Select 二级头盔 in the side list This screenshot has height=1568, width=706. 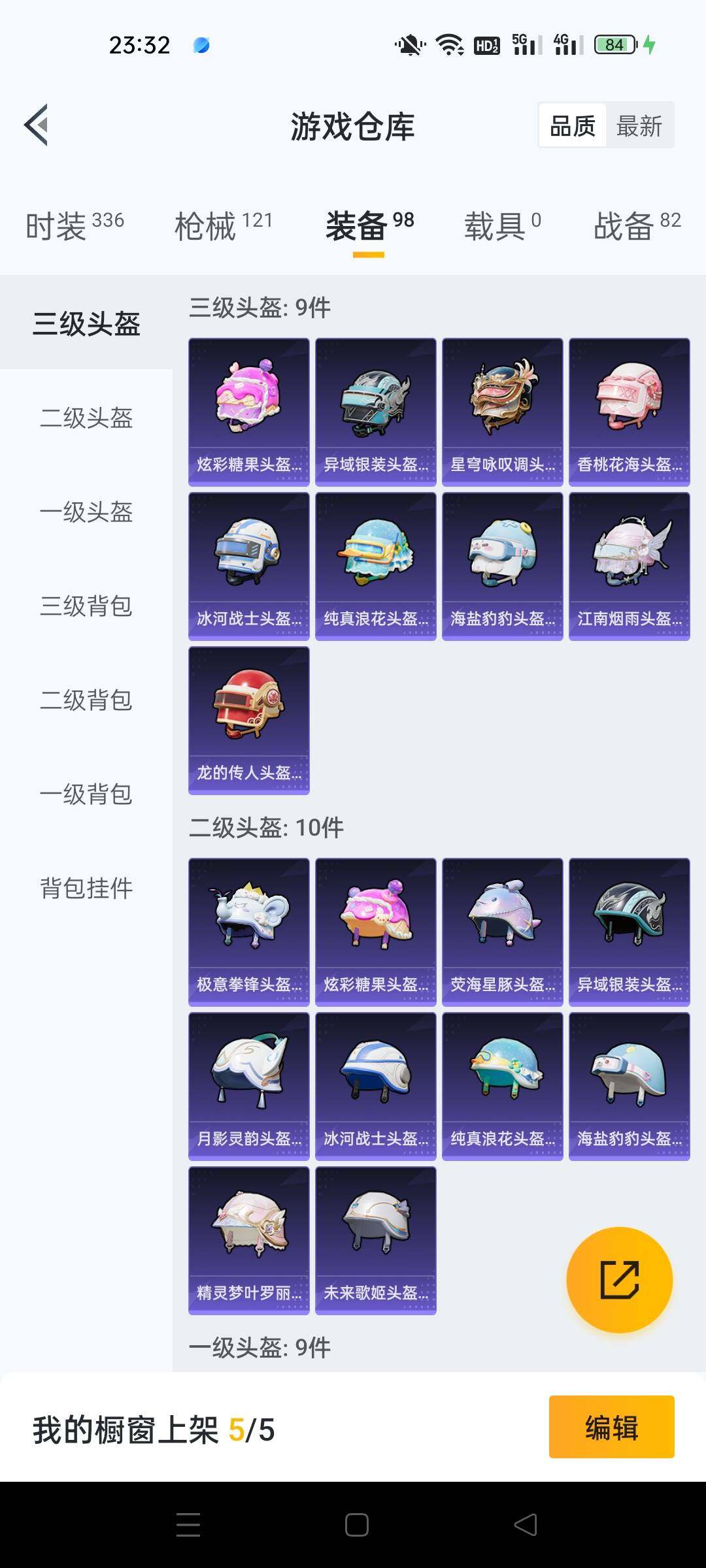tap(86, 418)
